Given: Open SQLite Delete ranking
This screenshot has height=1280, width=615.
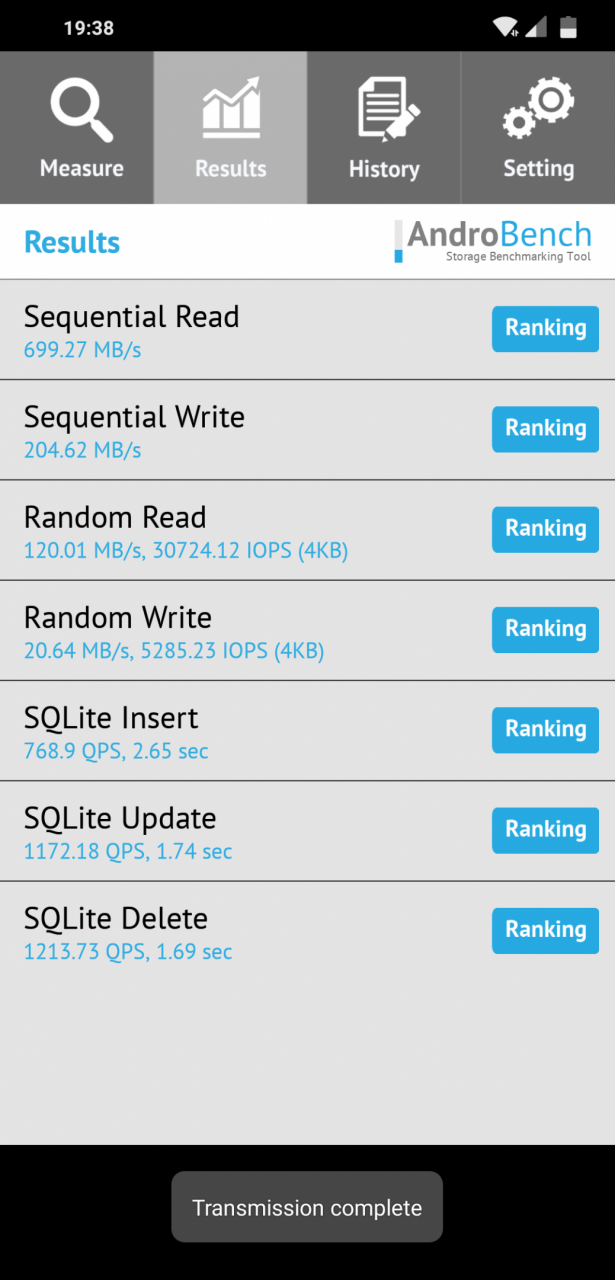Looking at the screenshot, I should tap(545, 931).
